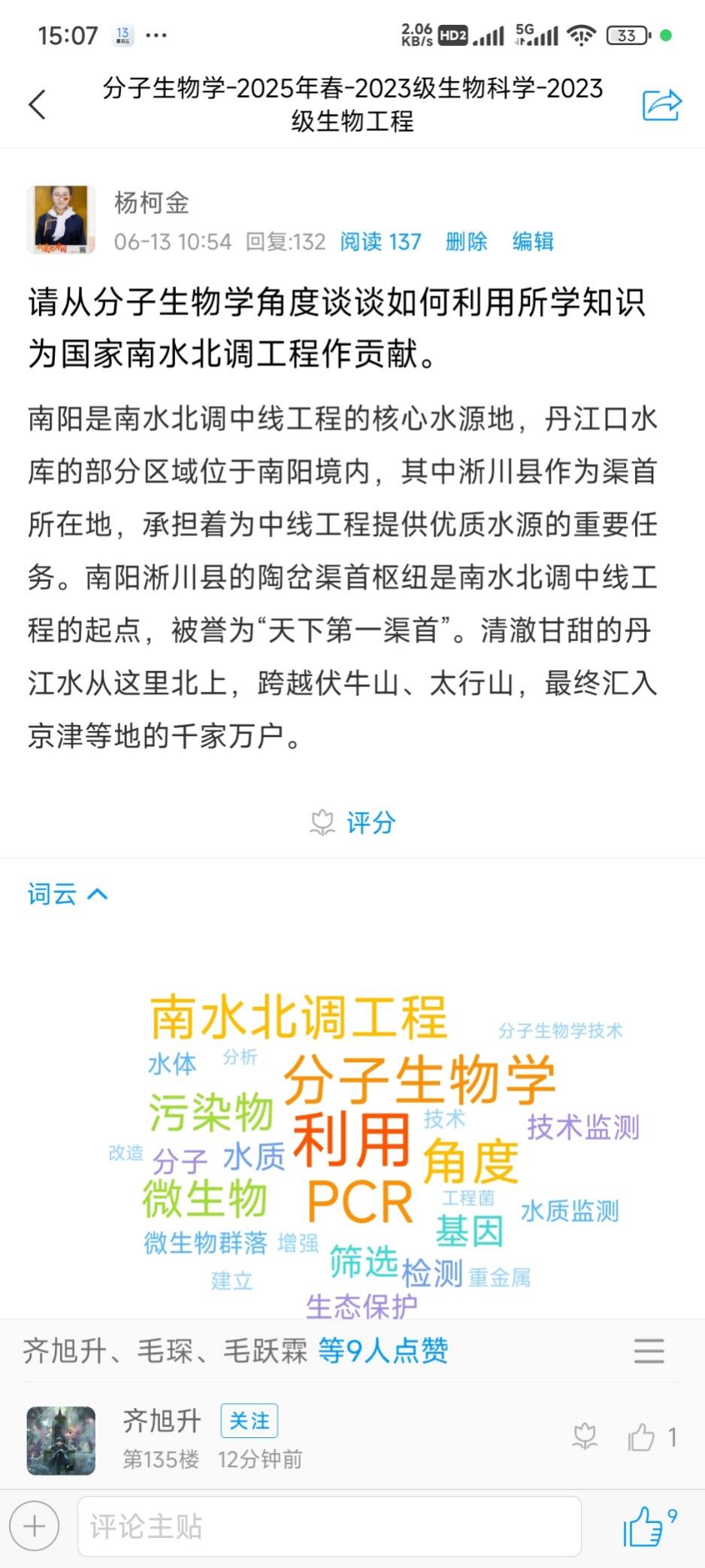The height and width of the screenshot is (1568, 705).
Task: View the 阅读 137 readers list
Action: point(380,241)
